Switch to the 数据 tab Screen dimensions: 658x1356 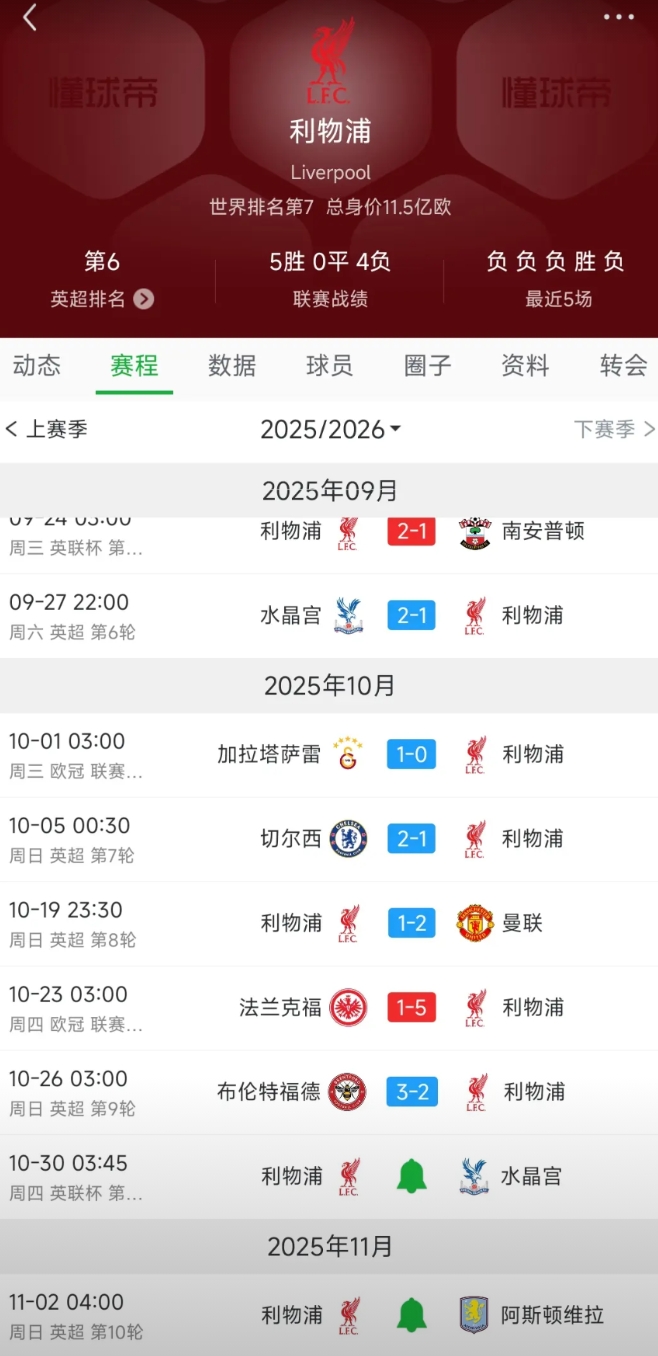(x=232, y=365)
